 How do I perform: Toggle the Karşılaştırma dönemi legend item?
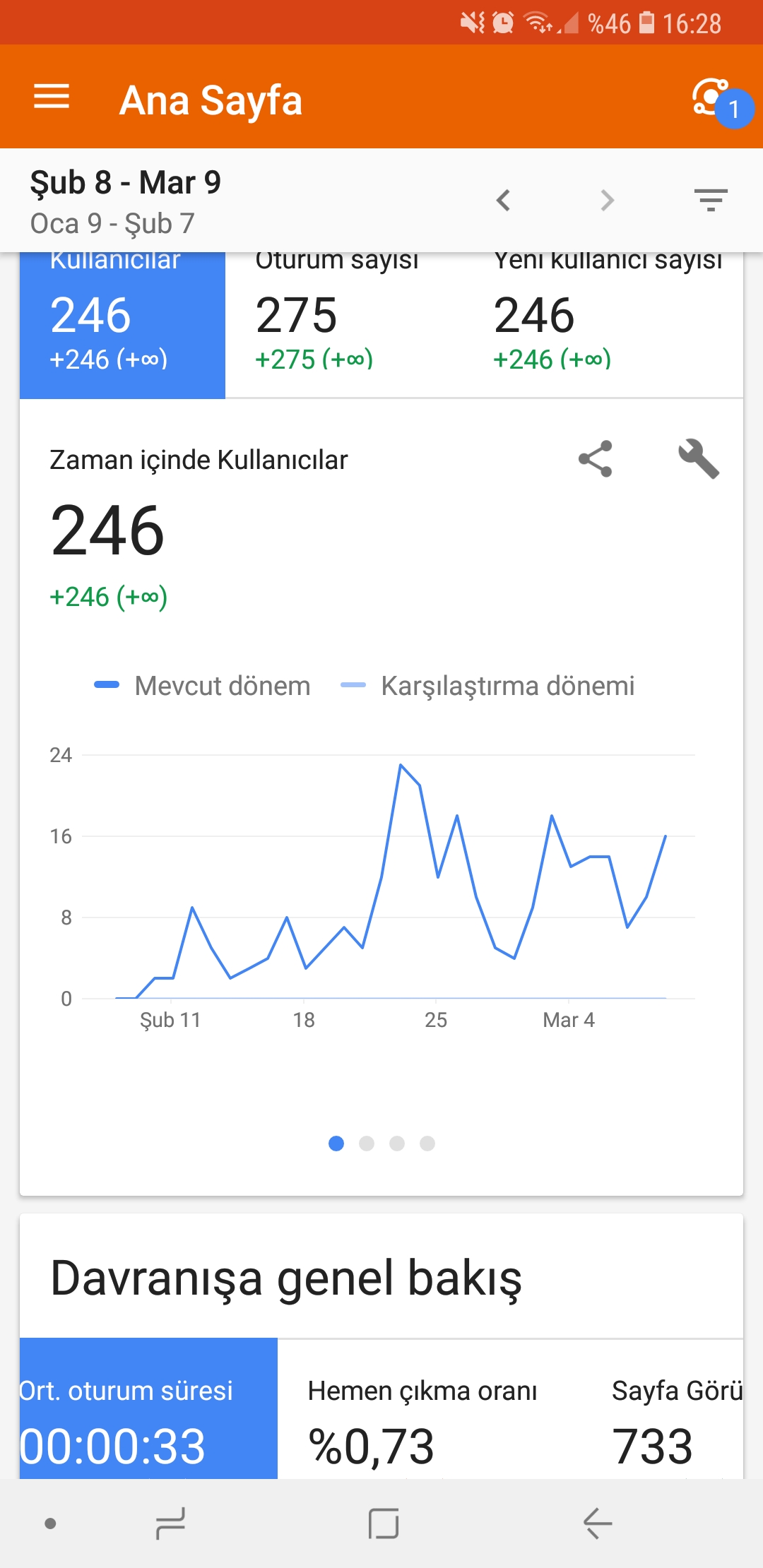pos(487,686)
